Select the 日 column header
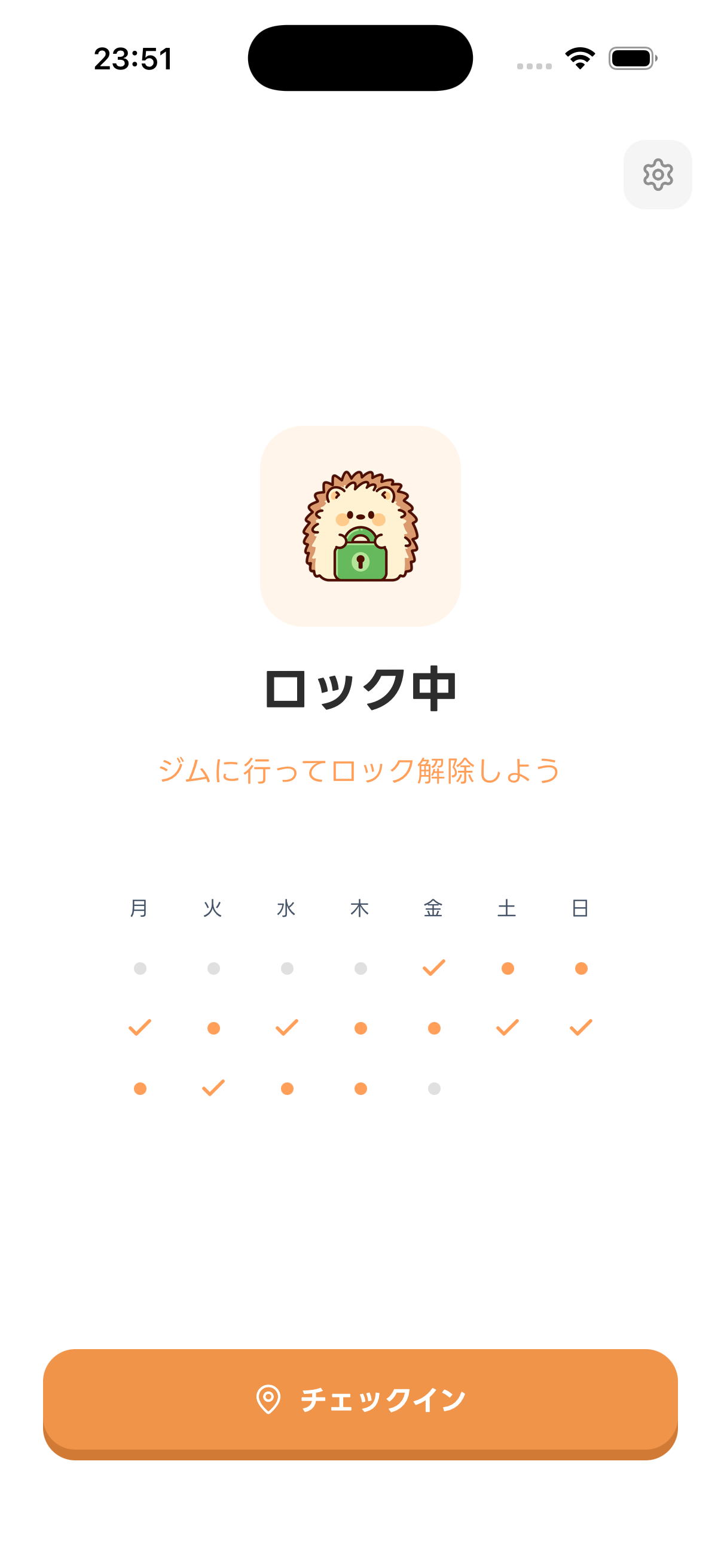This screenshot has height=1568, width=721. tap(579, 908)
